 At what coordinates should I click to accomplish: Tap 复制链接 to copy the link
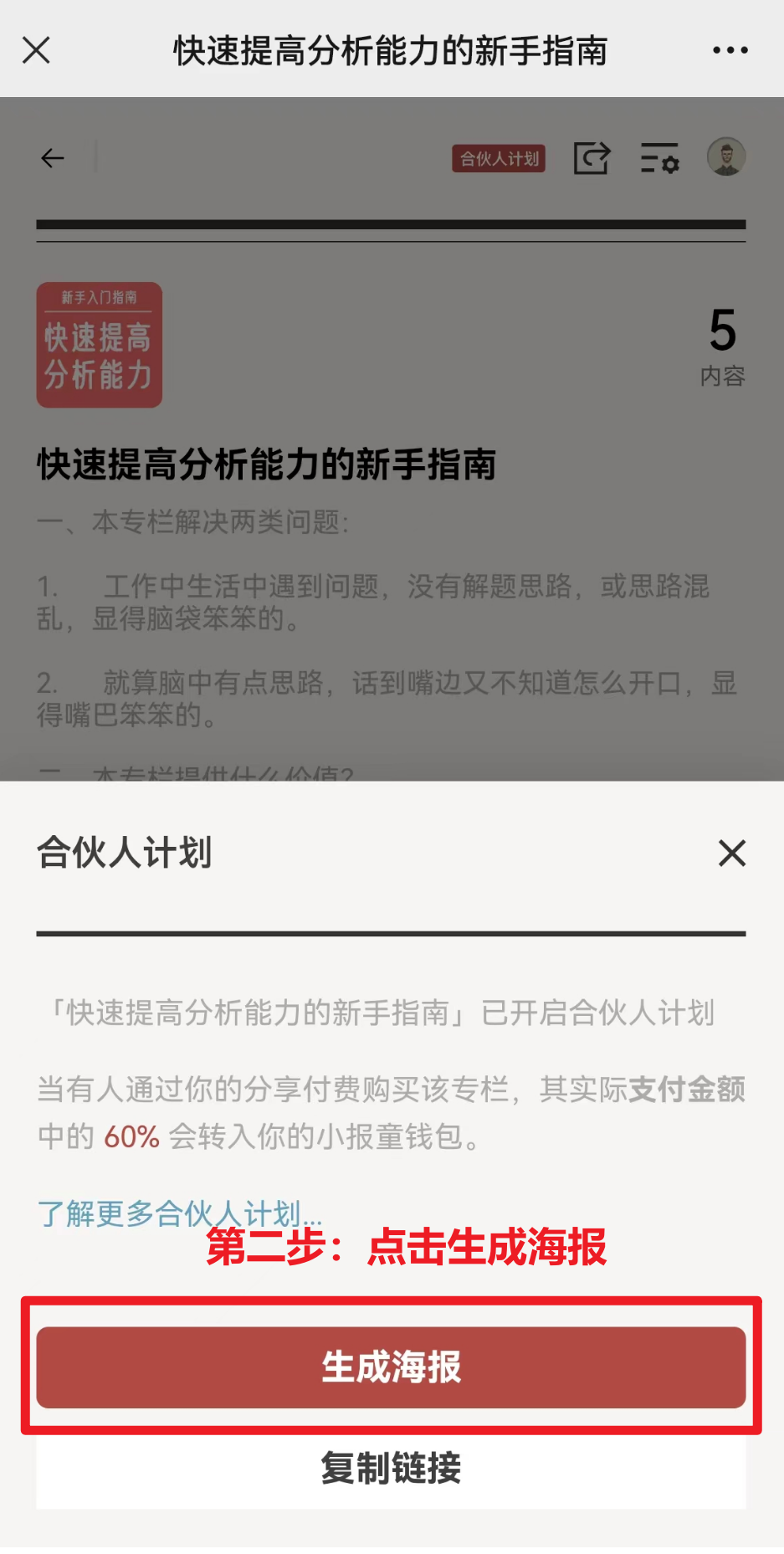391,1467
